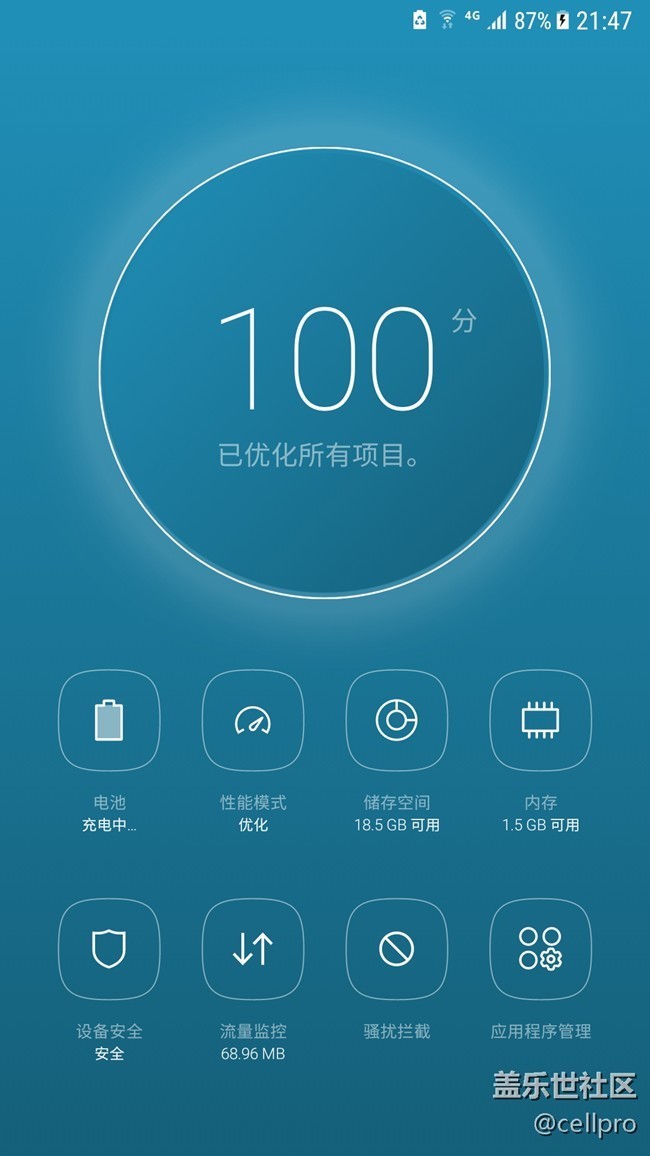Open 流量监控 data usage monitor
Viewport: 650px width, 1156px height.
pos(253,949)
